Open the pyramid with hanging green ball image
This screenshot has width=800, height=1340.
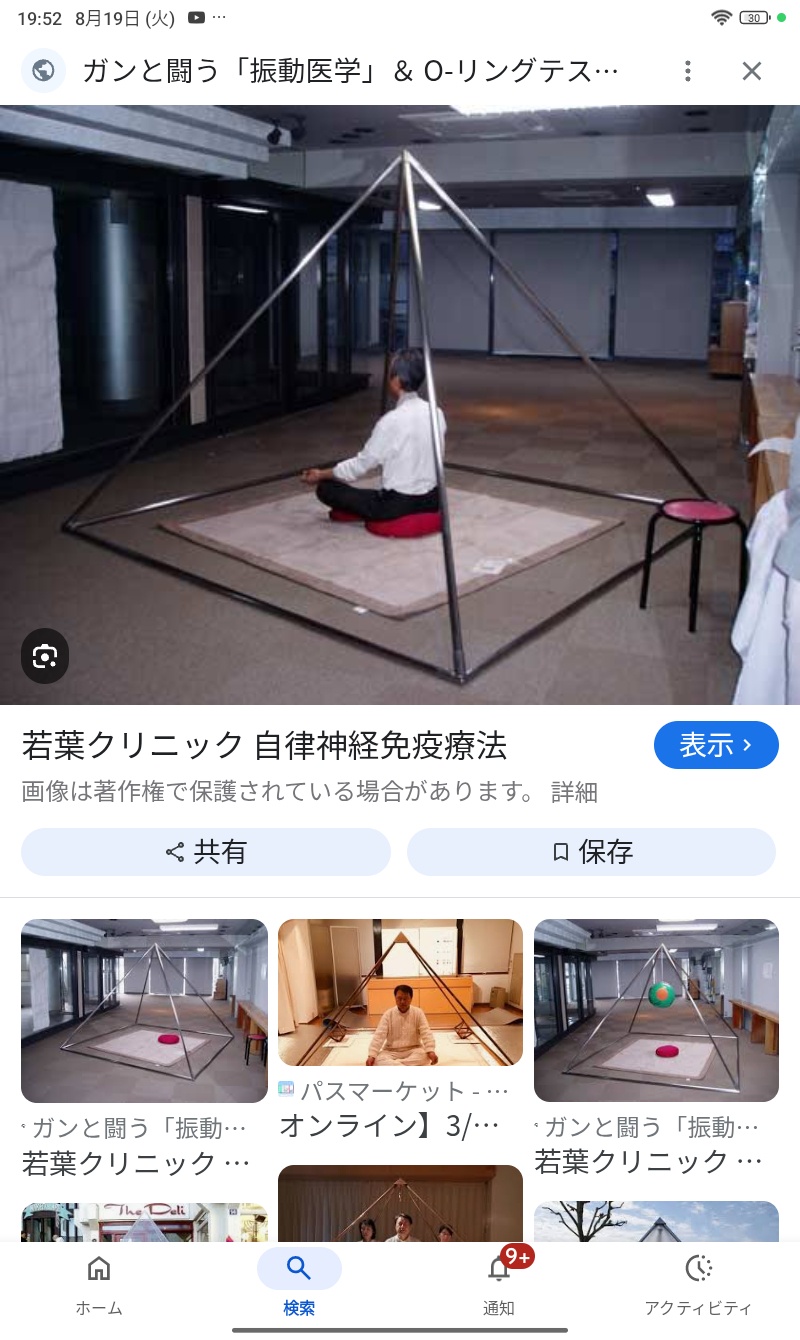[656, 1010]
